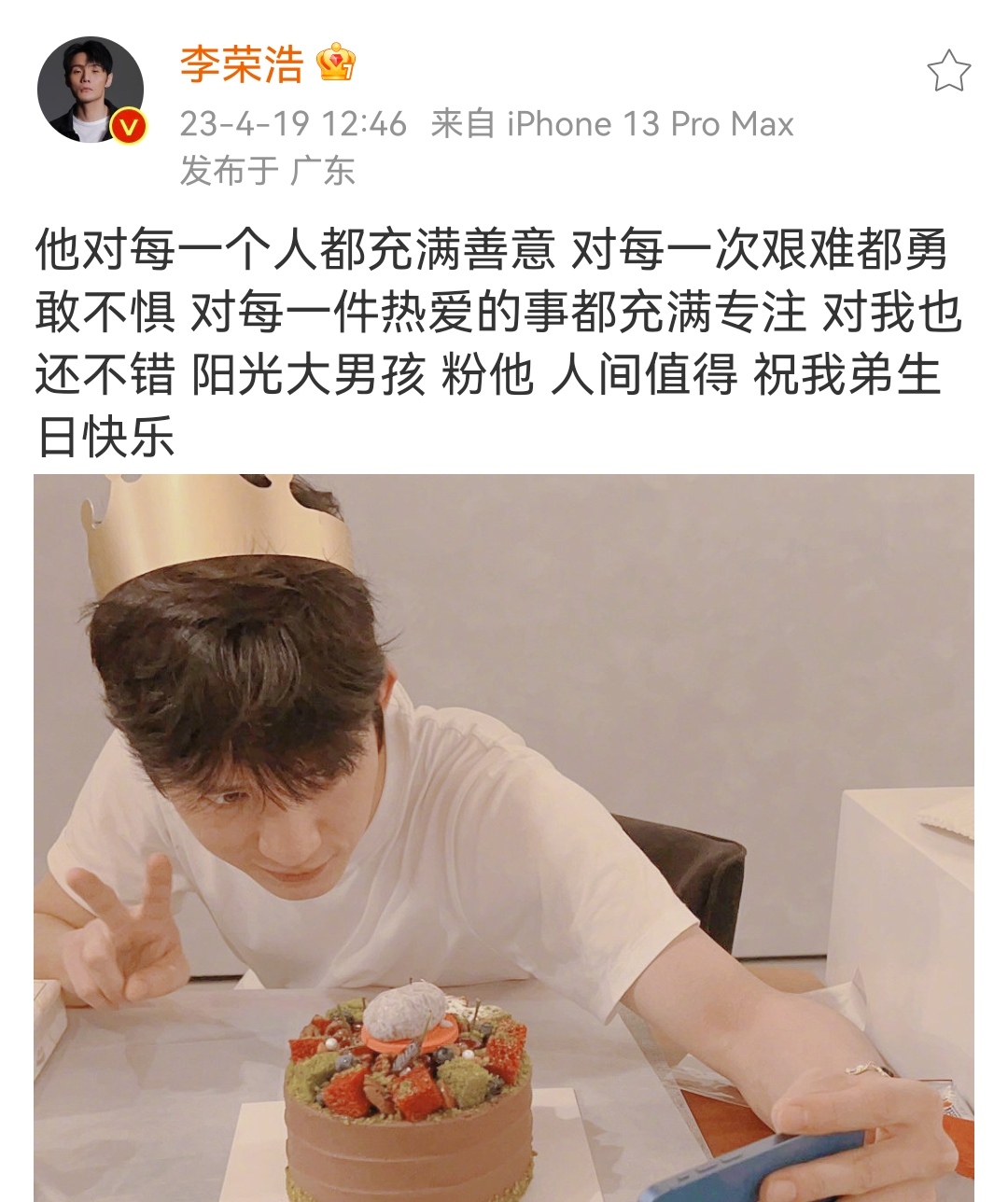Image resolution: width=1008 pixels, height=1202 pixels.
Task: Click the orange VIP crown badge beside 李荣浩
Action: pyautogui.click(x=336, y=62)
